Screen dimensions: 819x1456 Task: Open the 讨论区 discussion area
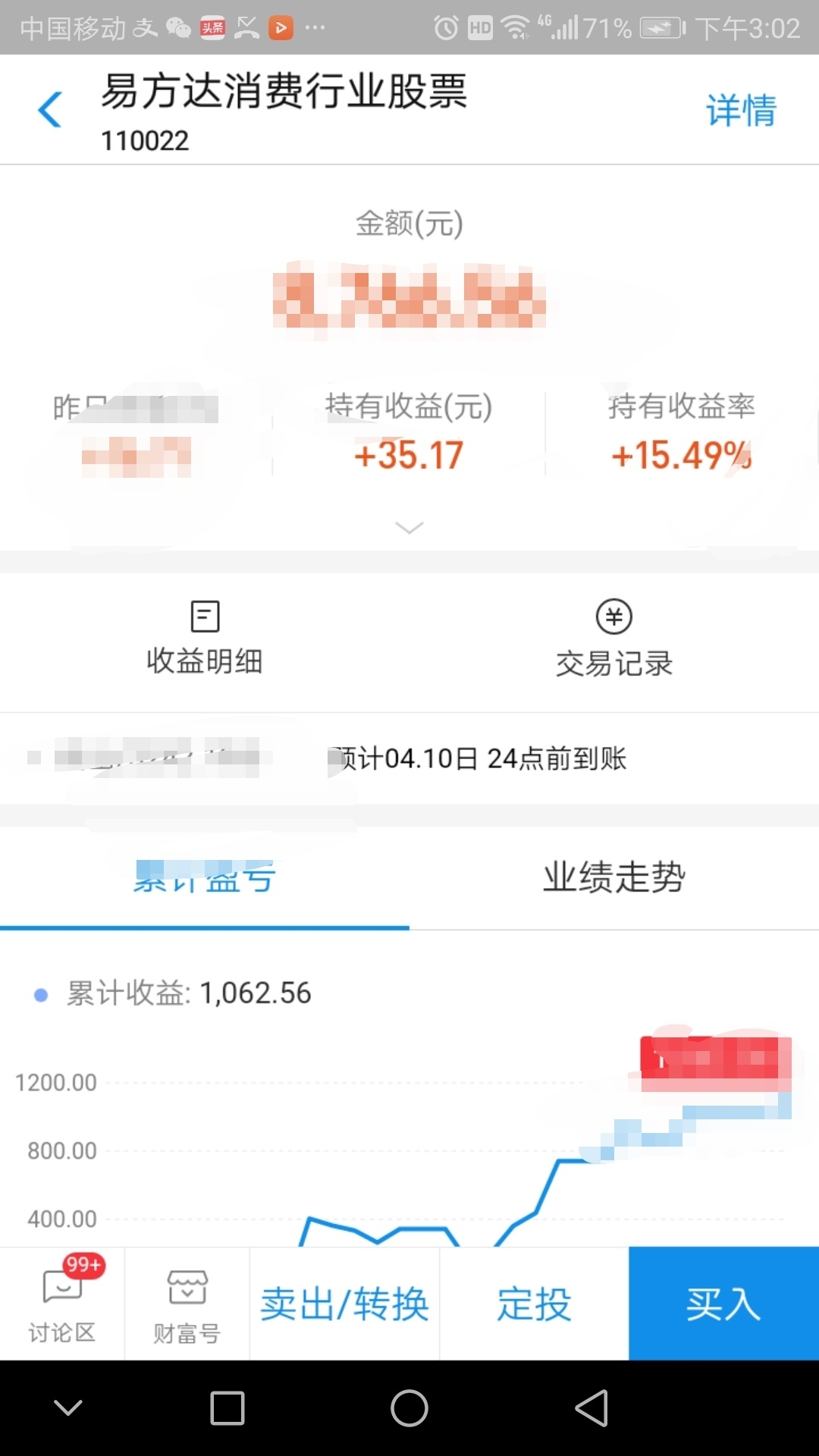pyautogui.click(x=62, y=1304)
